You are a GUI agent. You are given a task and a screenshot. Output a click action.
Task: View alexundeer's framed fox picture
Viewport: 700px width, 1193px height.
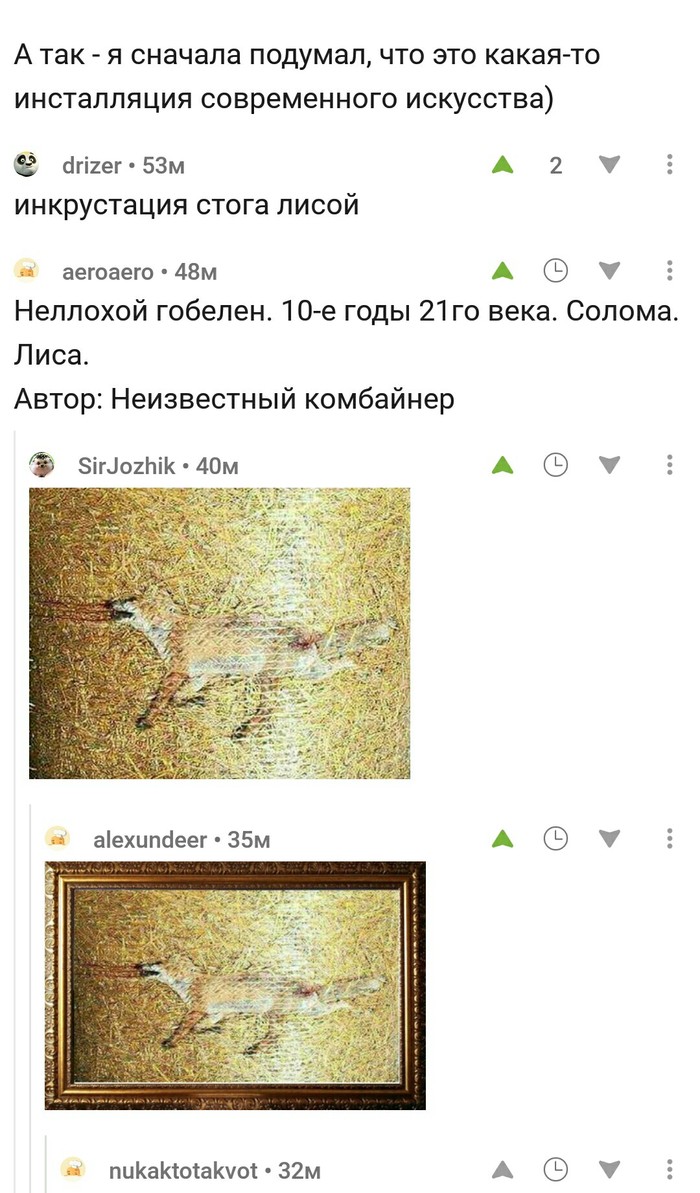235,985
